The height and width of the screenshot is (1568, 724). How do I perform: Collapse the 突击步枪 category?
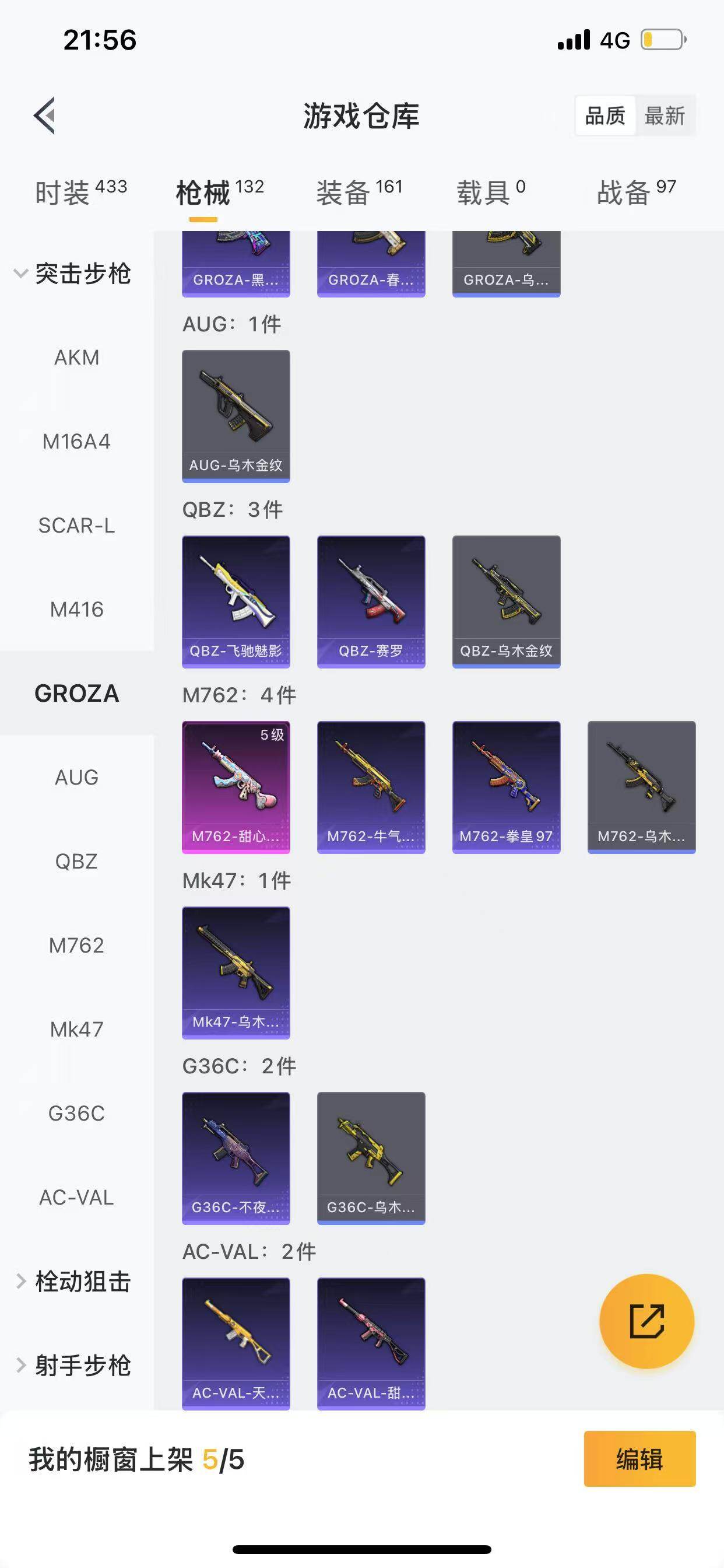73,274
